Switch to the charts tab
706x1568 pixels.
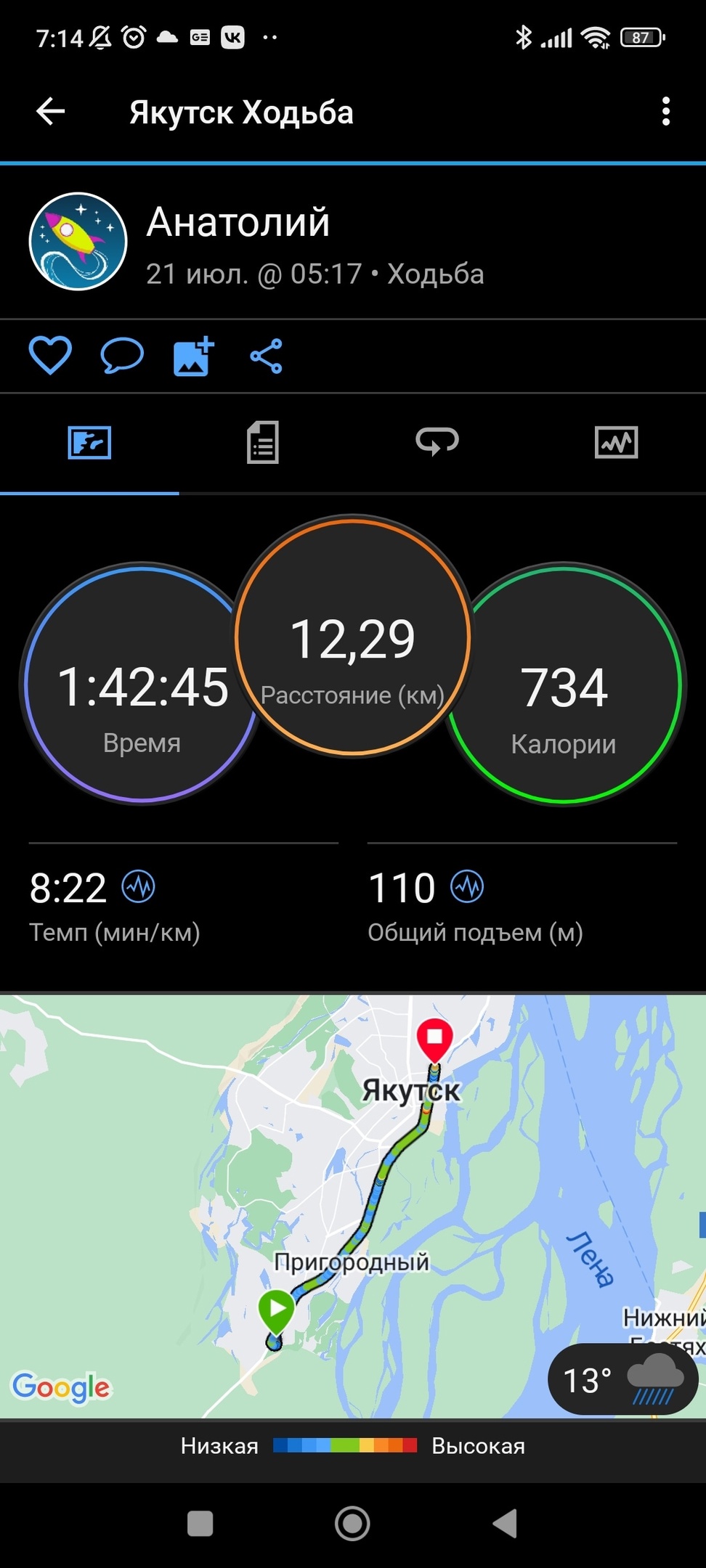(616, 442)
